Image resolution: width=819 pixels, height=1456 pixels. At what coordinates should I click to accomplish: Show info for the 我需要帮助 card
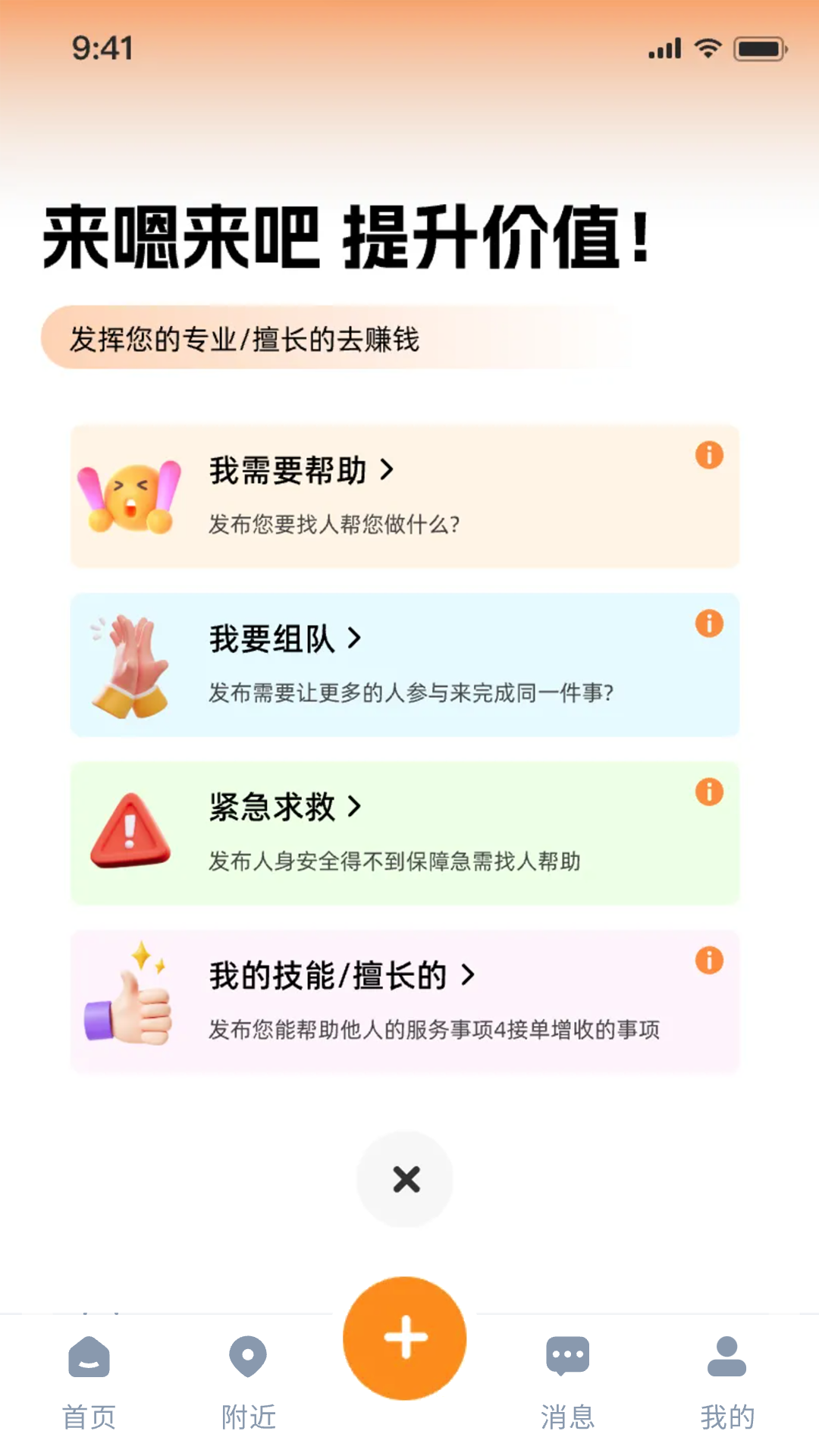(x=708, y=455)
